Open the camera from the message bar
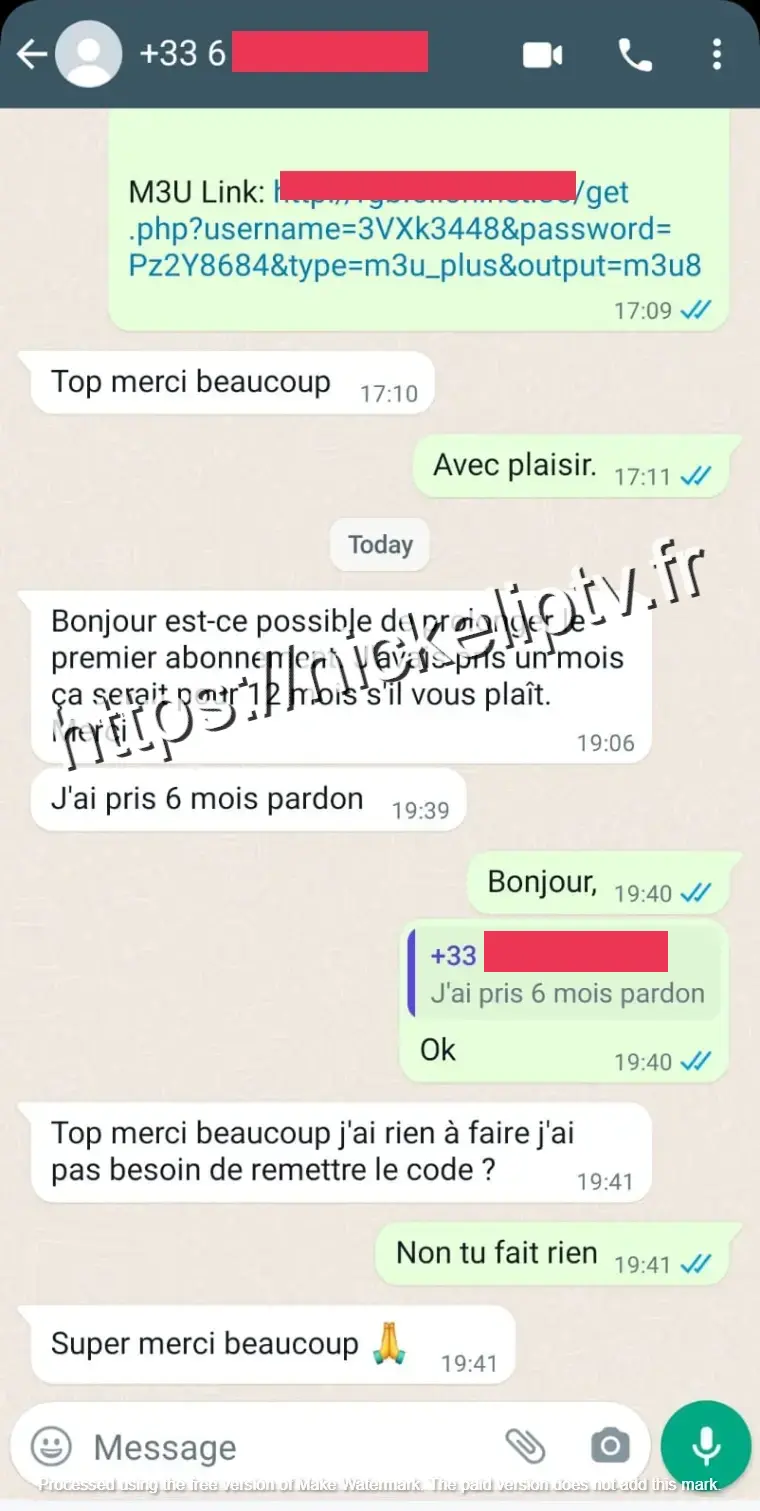This screenshot has width=760, height=1511. pos(610,1446)
